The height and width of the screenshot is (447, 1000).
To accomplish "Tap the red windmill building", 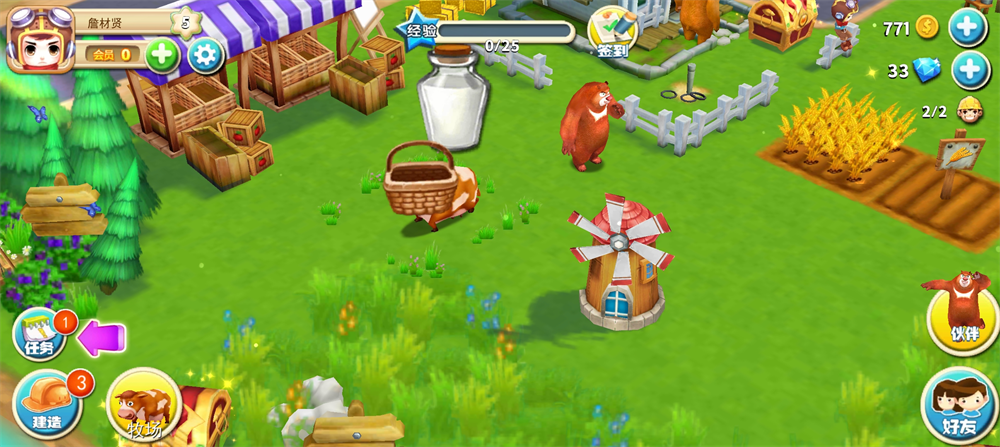I will (x=620, y=265).
